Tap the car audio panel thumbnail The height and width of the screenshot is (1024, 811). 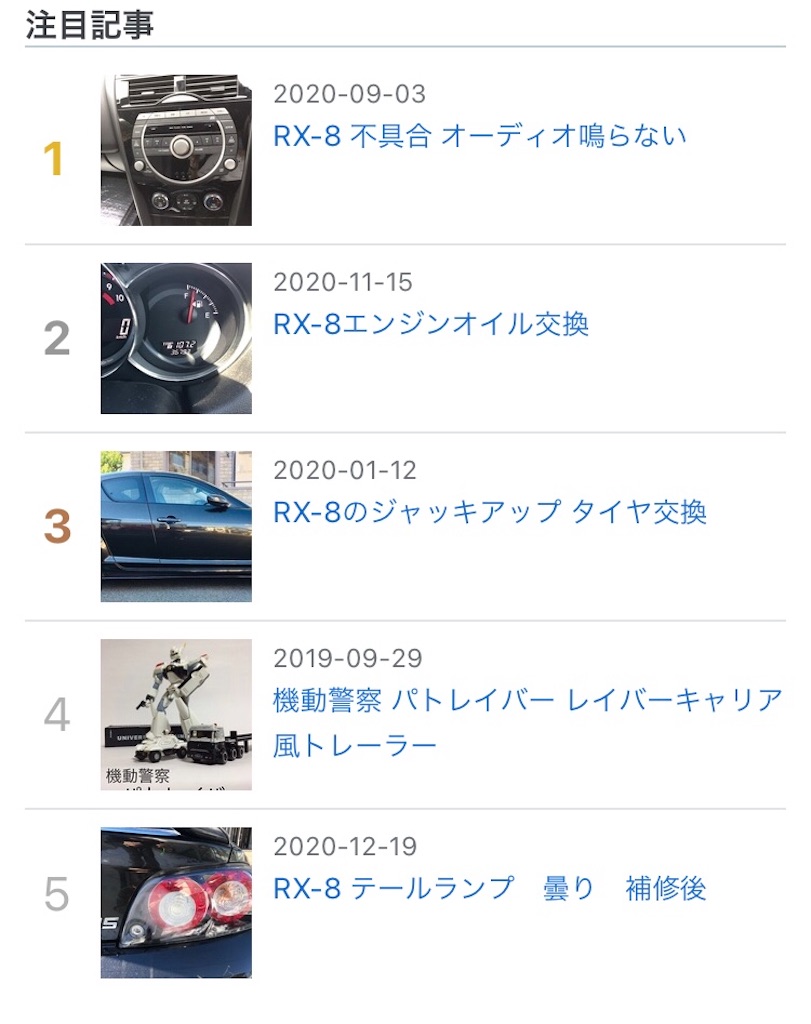tap(176, 150)
